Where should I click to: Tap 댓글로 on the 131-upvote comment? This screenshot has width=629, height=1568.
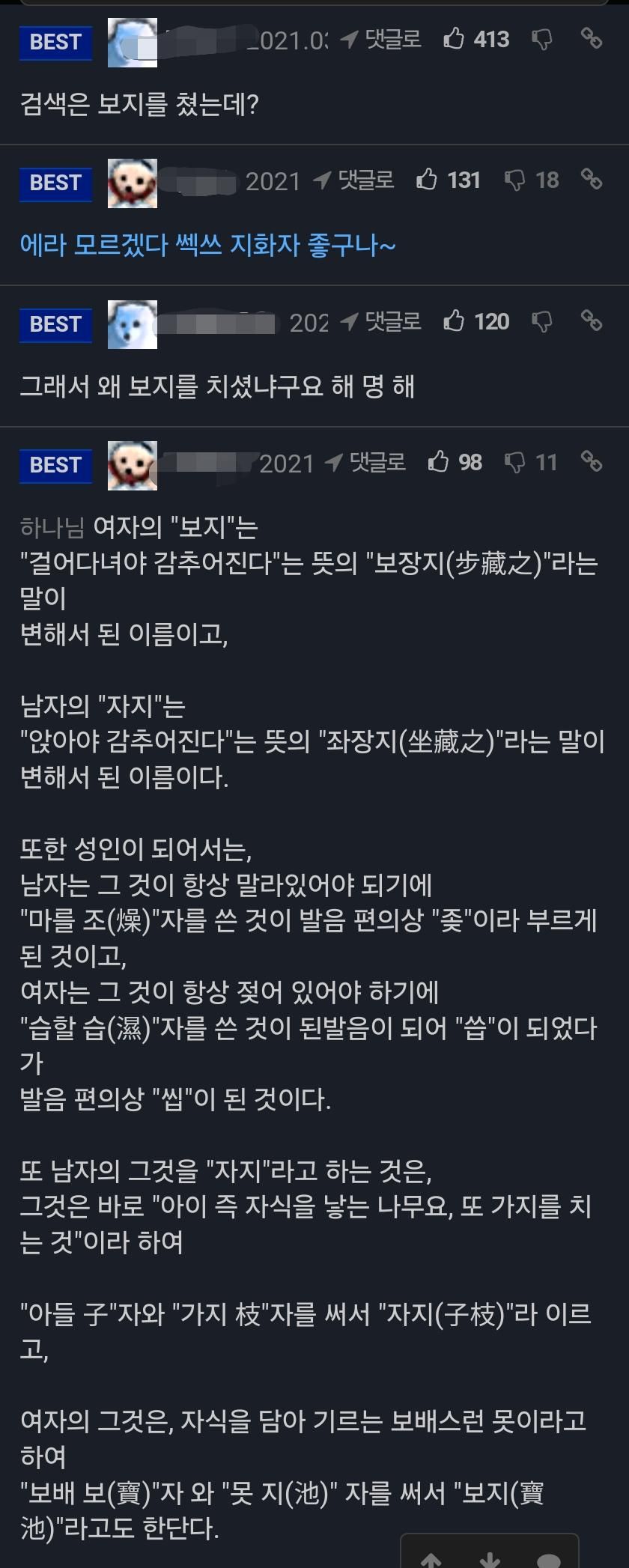point(354,180)
